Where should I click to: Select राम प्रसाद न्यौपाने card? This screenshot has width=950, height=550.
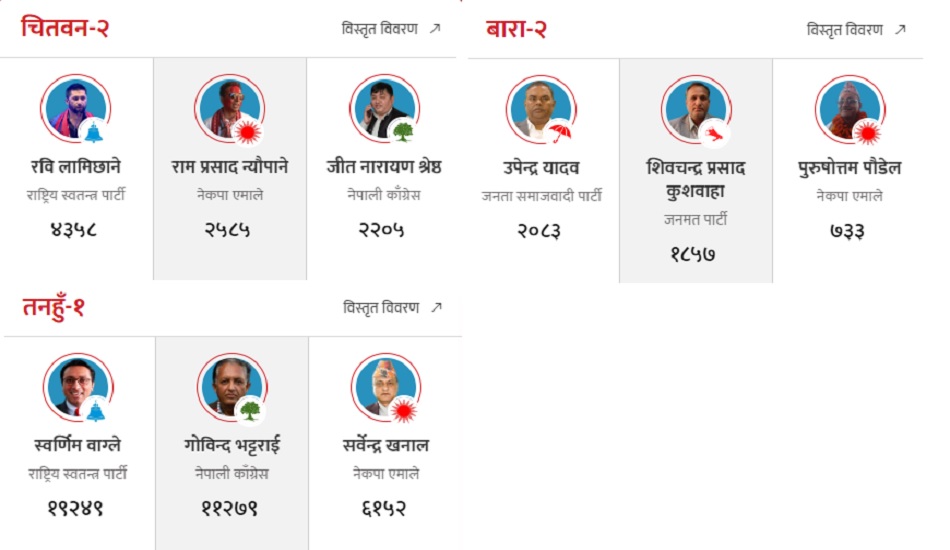230,167
